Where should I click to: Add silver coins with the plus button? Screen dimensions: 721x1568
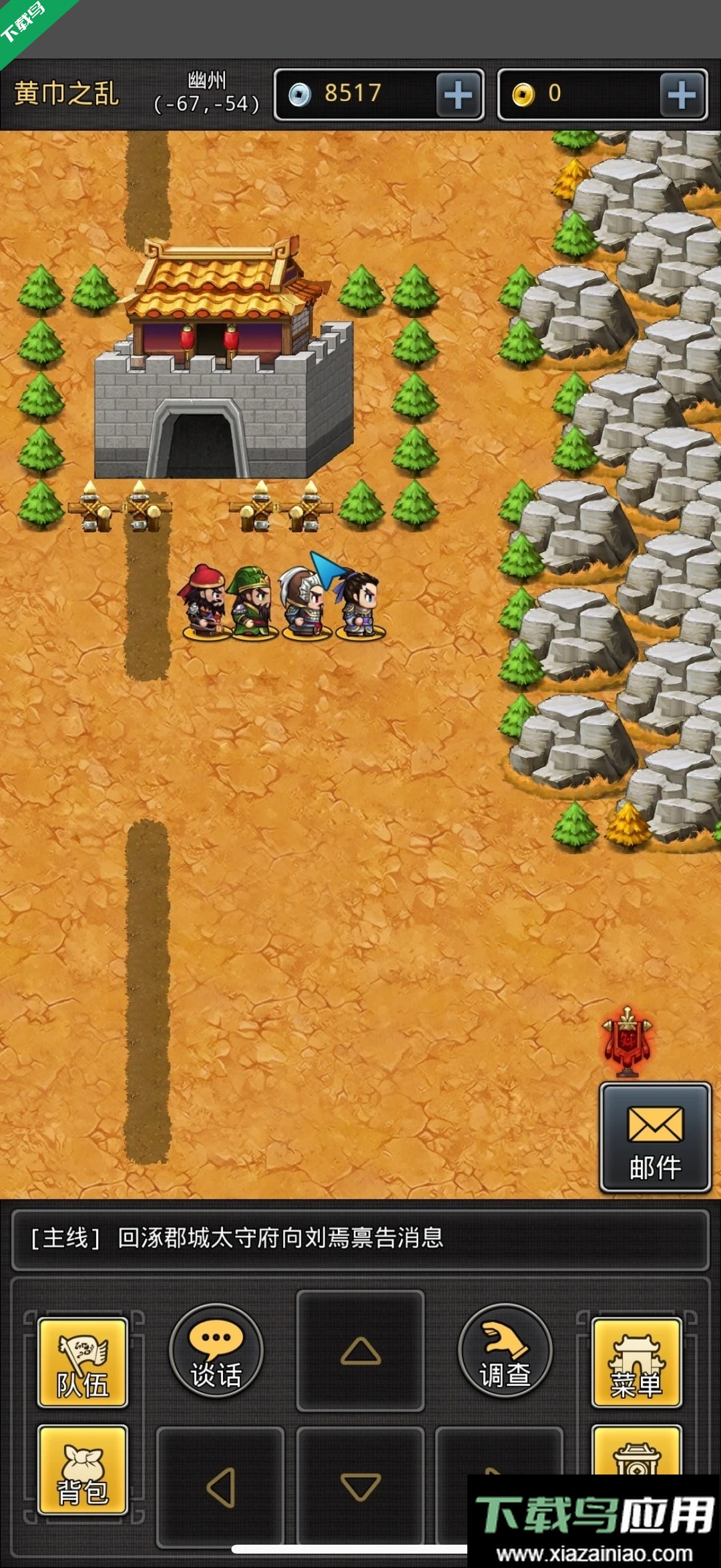[459, 95]
